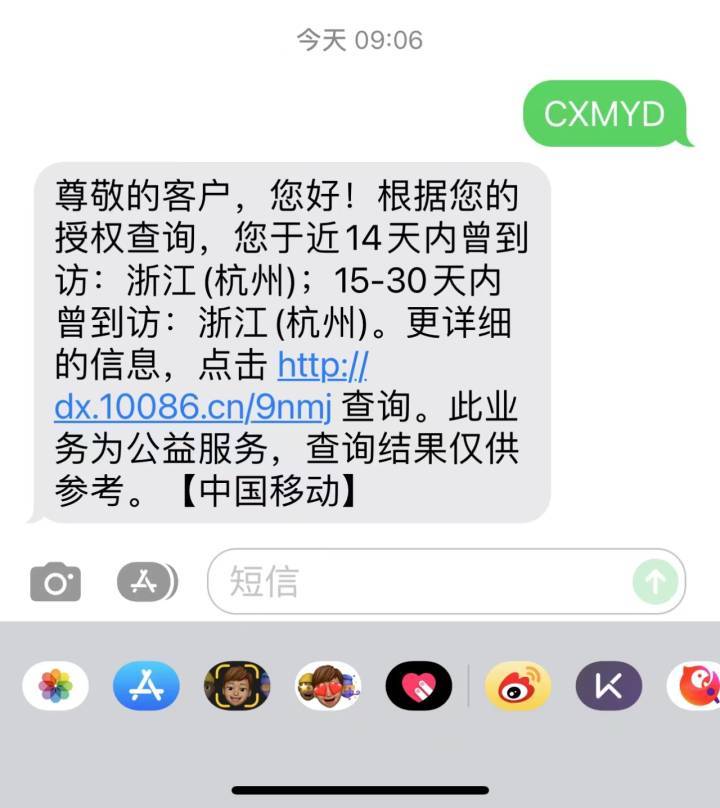Screen dimensions: 720x808
Task: Open the Apple Music iMessage app
Action: coord(418,686)
